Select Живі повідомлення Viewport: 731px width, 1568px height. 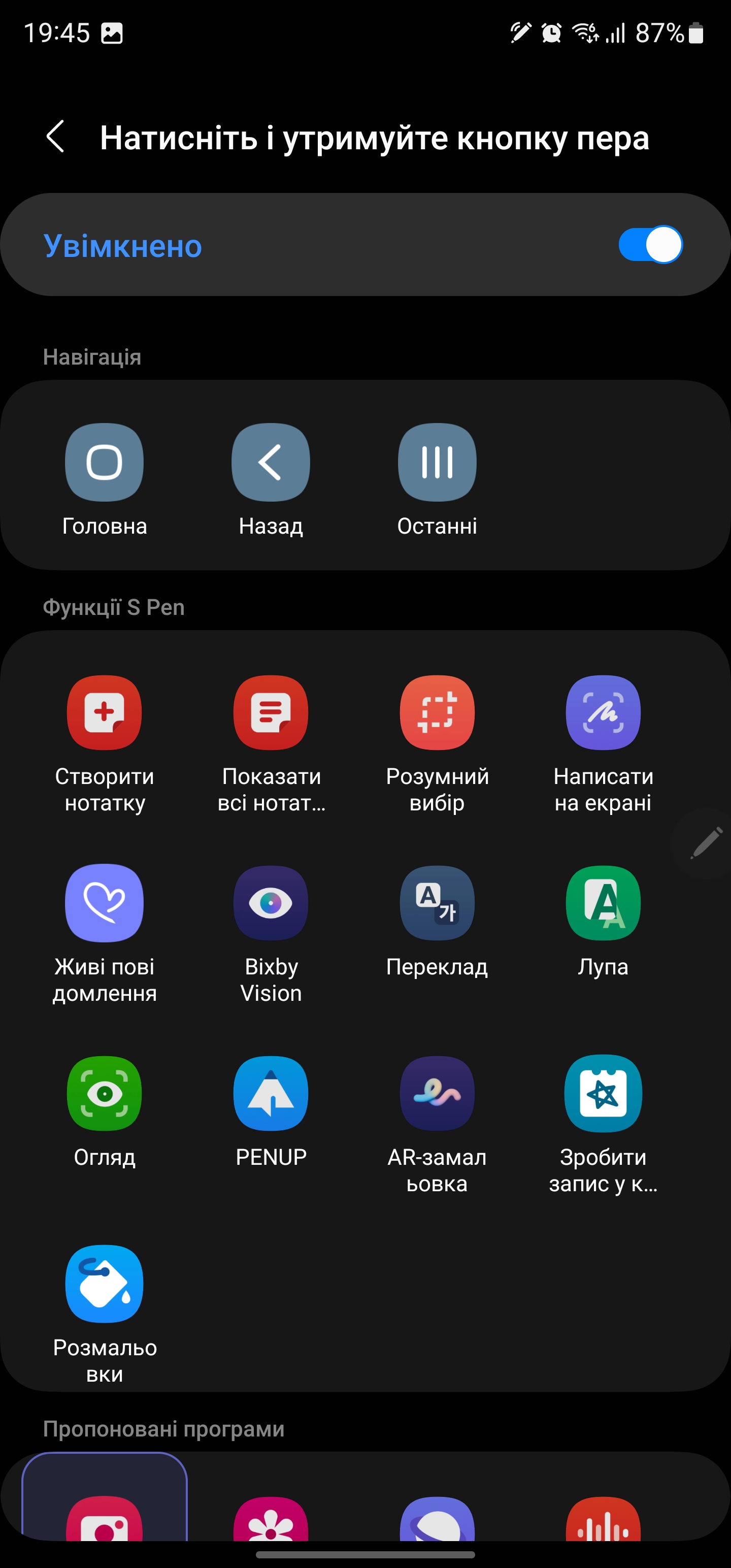[x=104, y=903]
